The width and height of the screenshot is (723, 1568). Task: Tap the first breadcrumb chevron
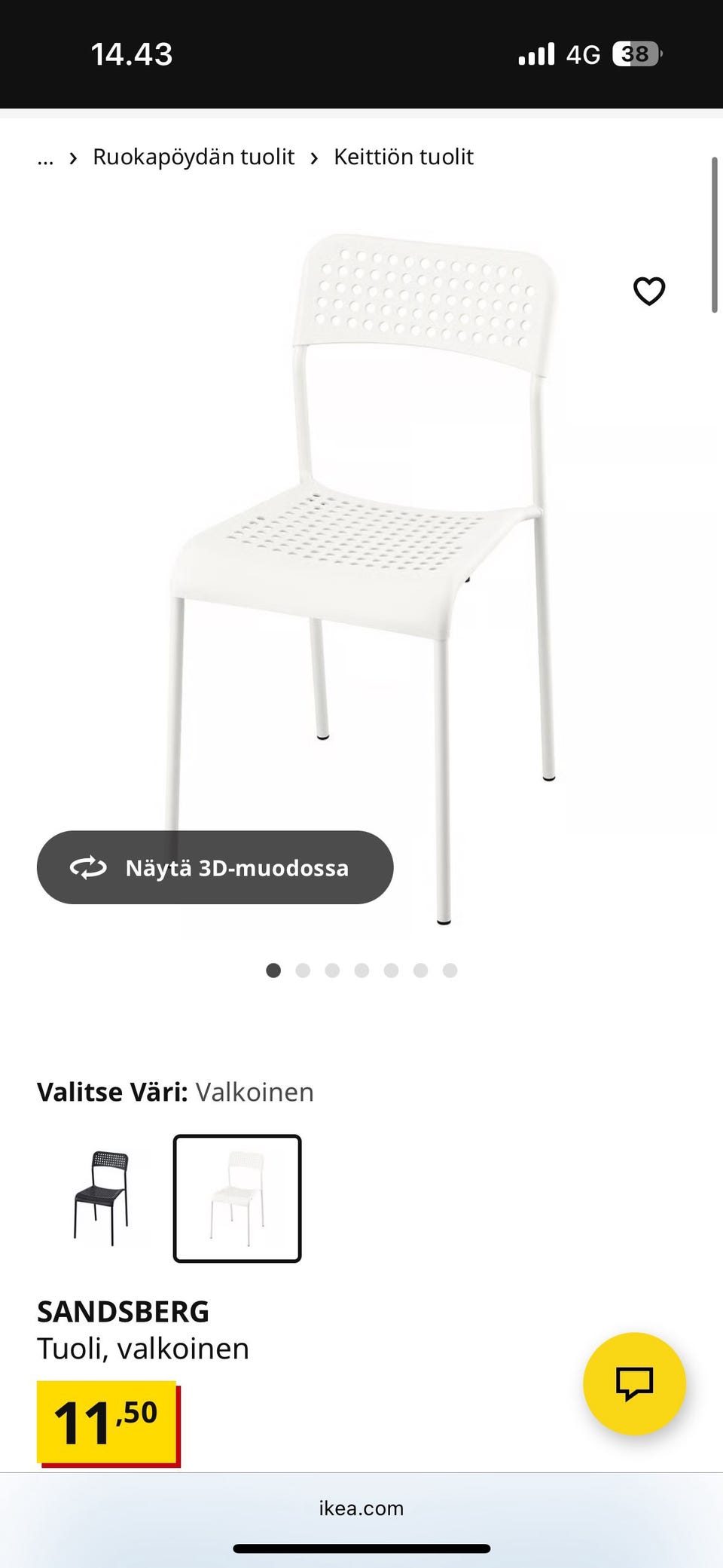pos(72,157)
